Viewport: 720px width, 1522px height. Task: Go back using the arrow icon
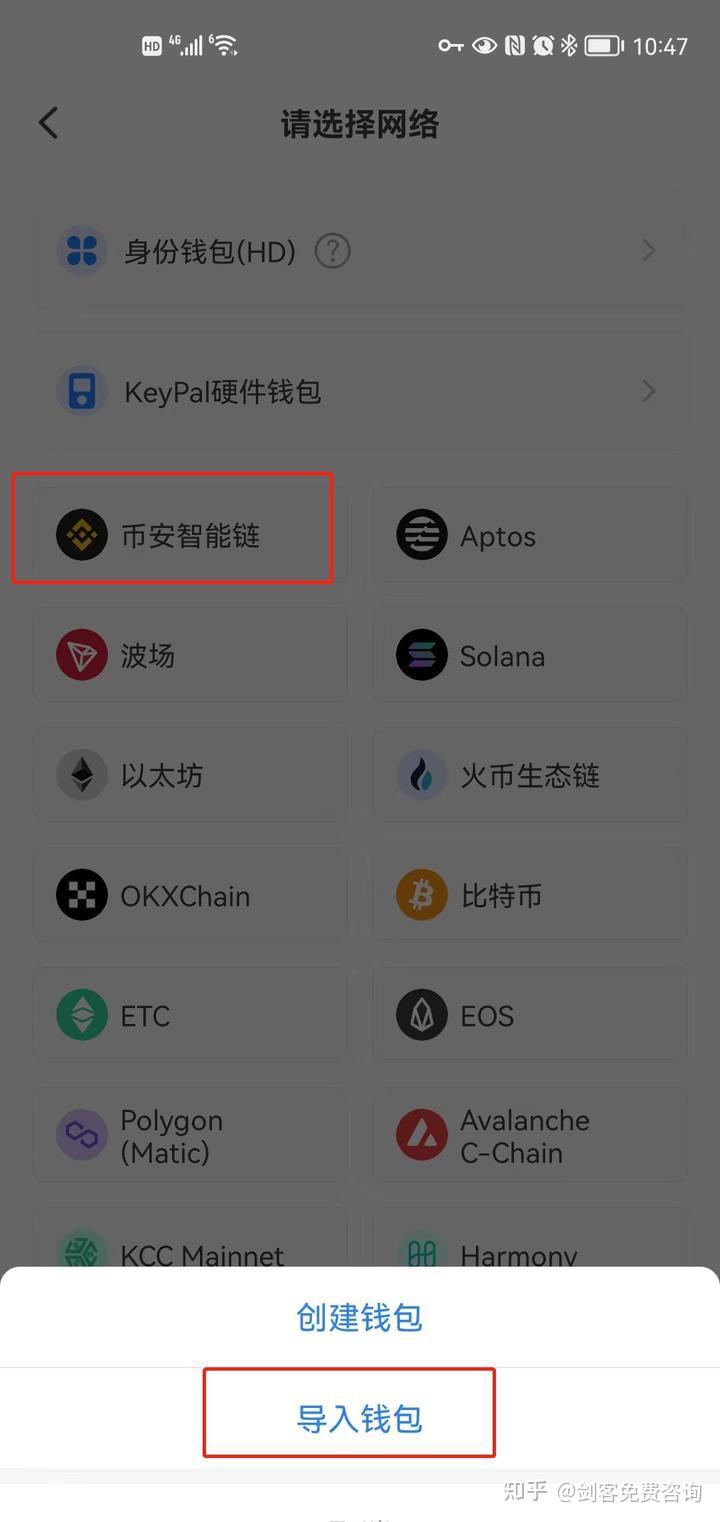coord(48,124)
